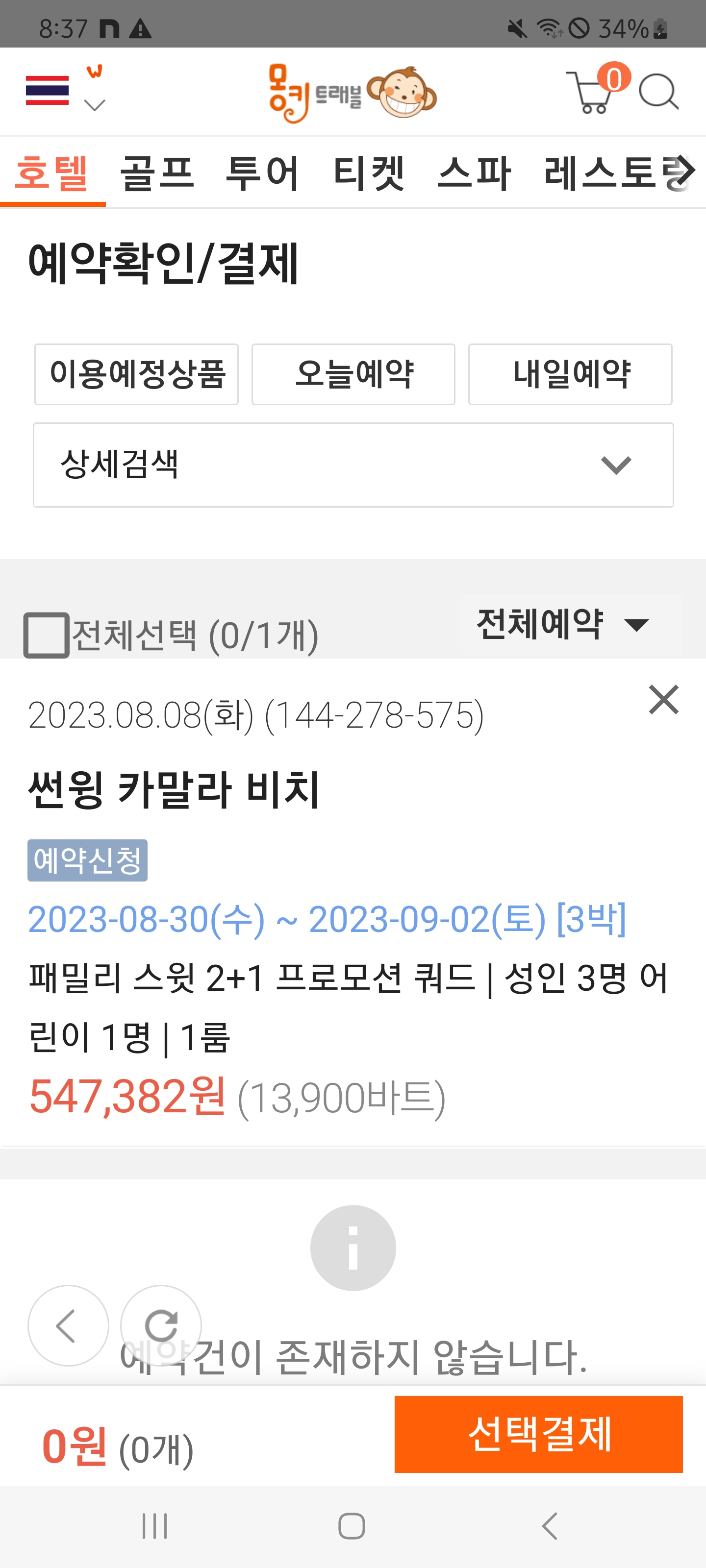Expand the 상세검색 panel

353,465
